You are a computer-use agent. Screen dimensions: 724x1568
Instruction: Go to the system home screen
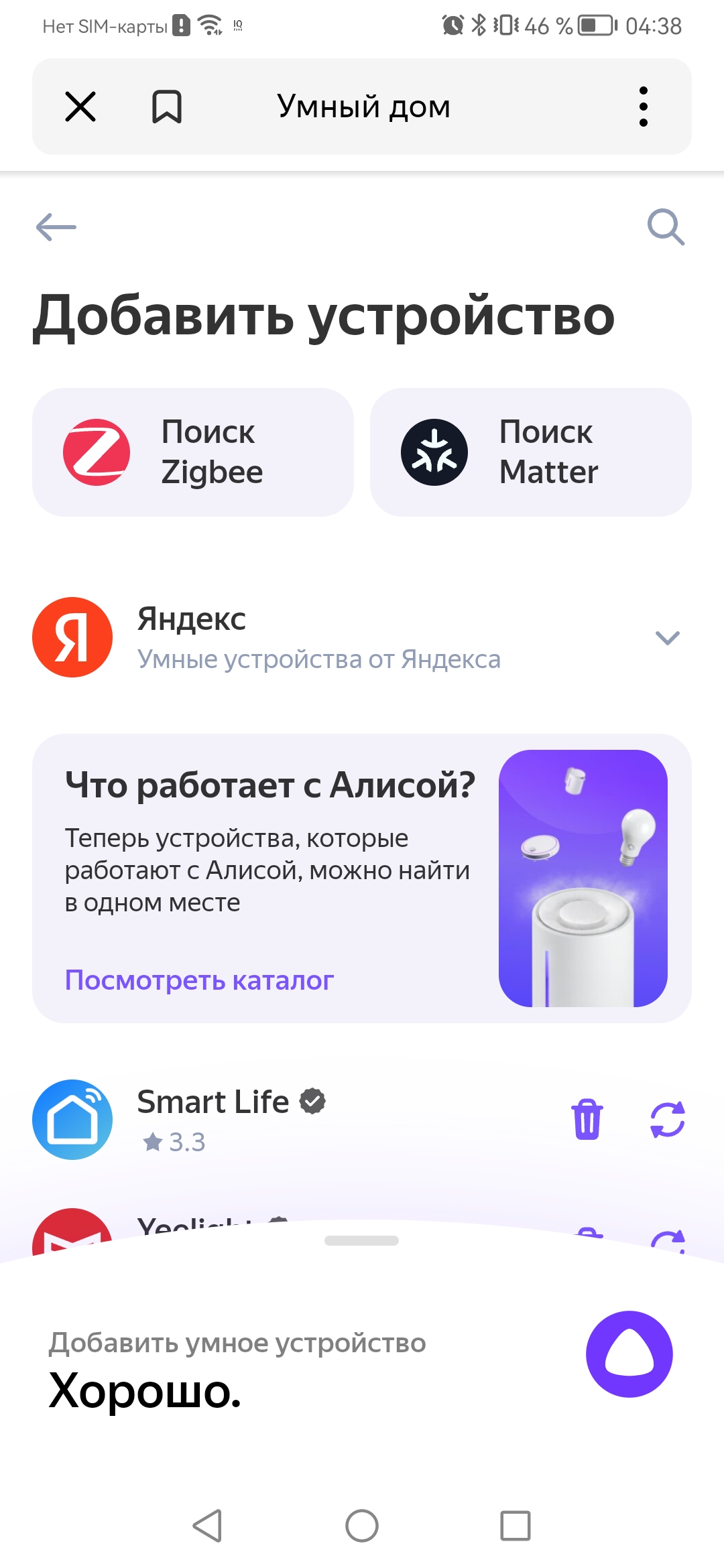tap(362, 1526)
